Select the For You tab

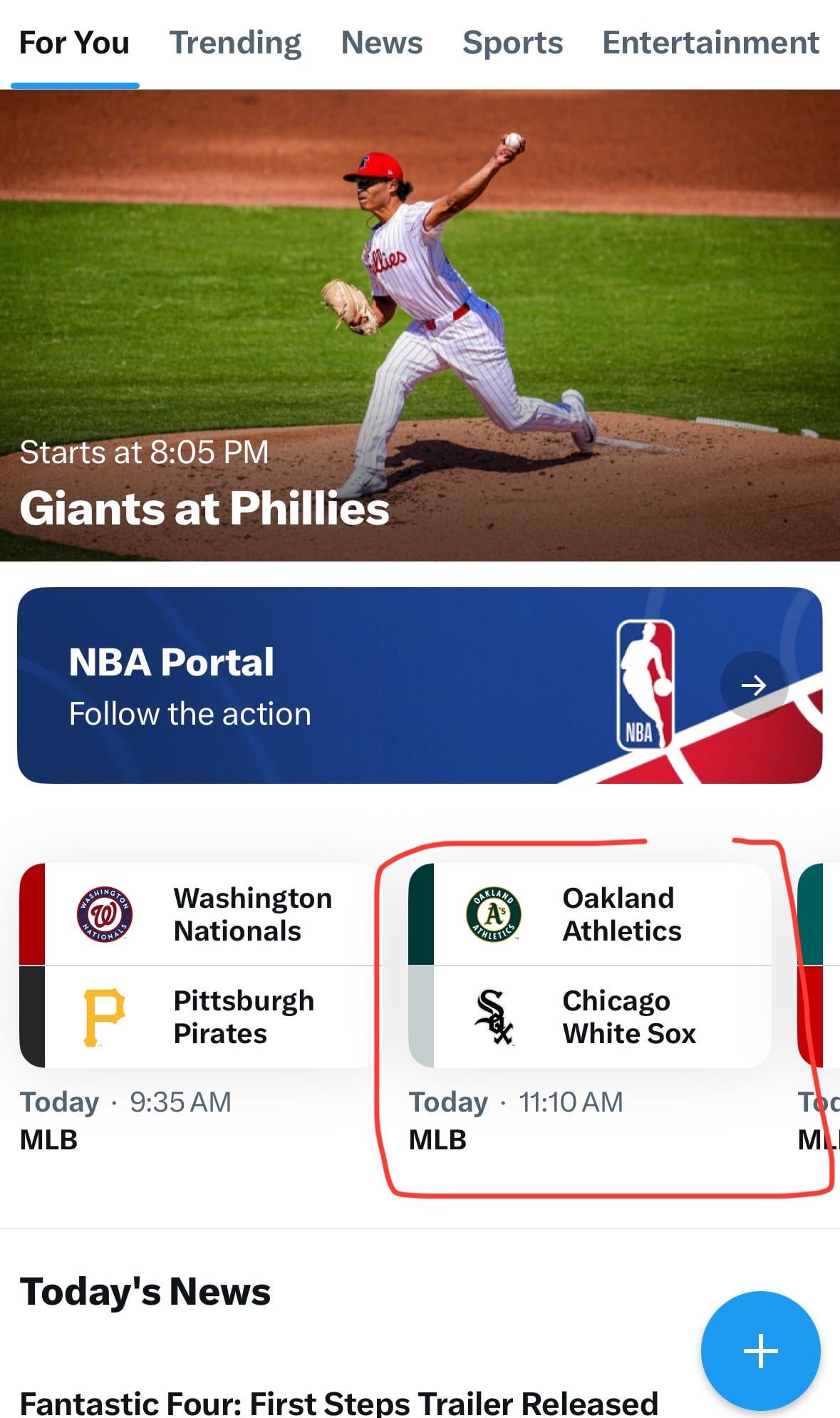[x=74, y=43]
